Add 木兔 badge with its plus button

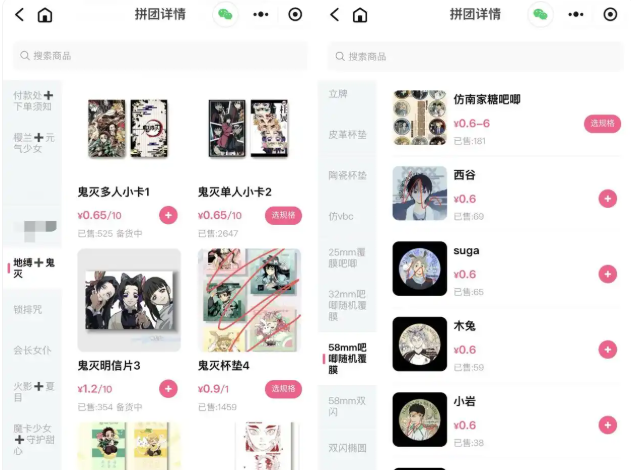pyautogui.click(x=607, y=349)
